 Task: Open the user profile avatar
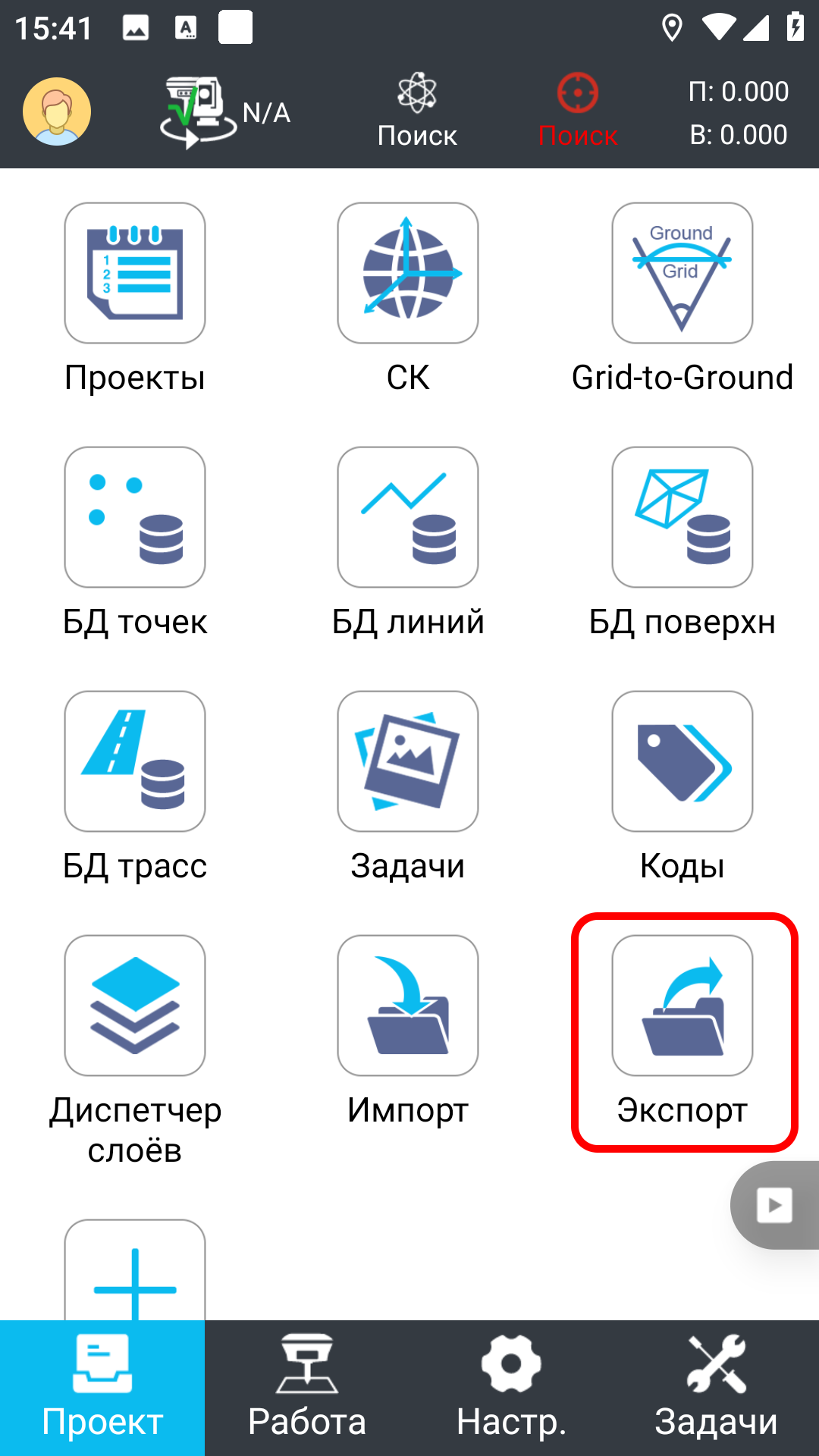57,111
